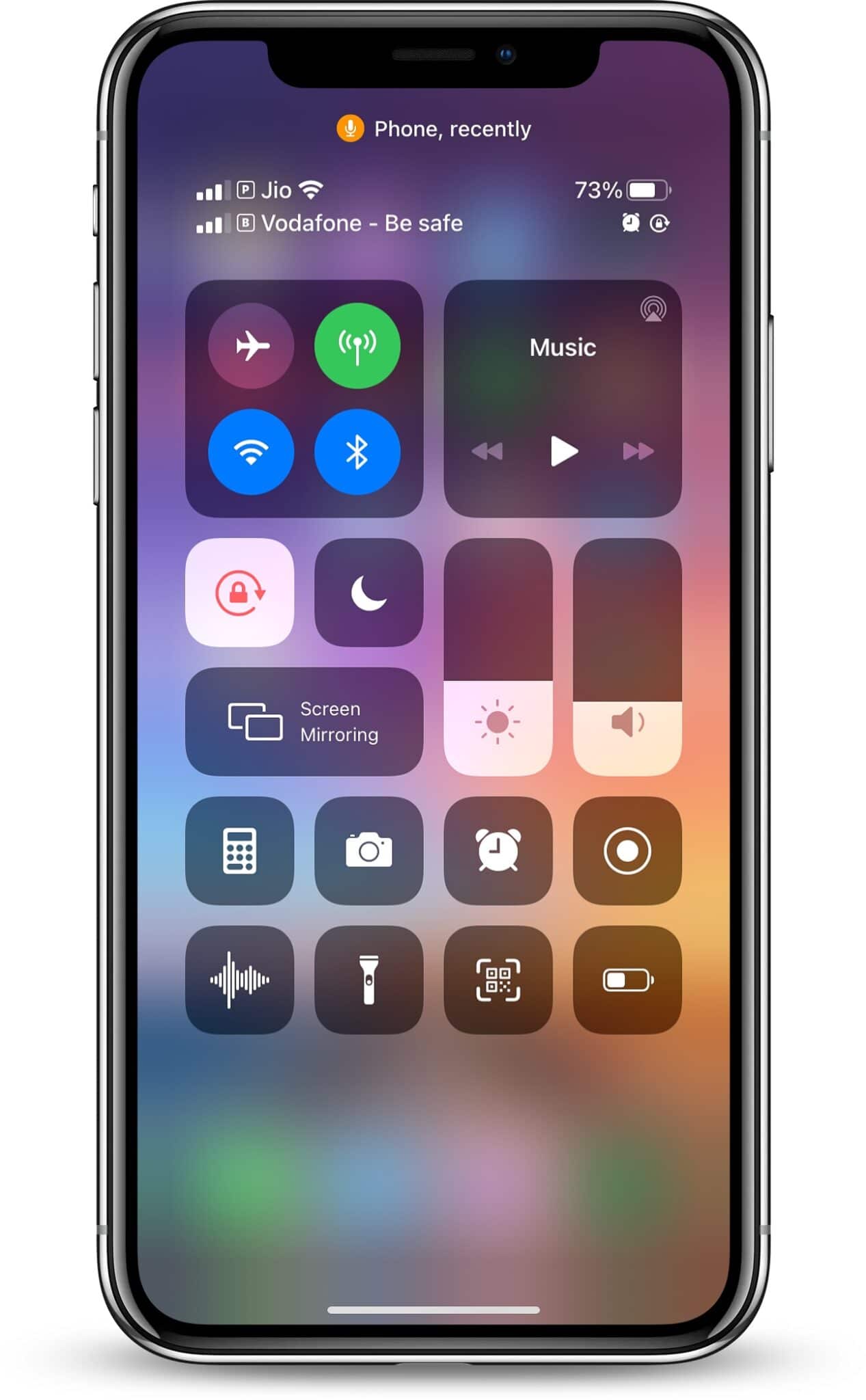Open Screen Mirroring

pos(304,721)
